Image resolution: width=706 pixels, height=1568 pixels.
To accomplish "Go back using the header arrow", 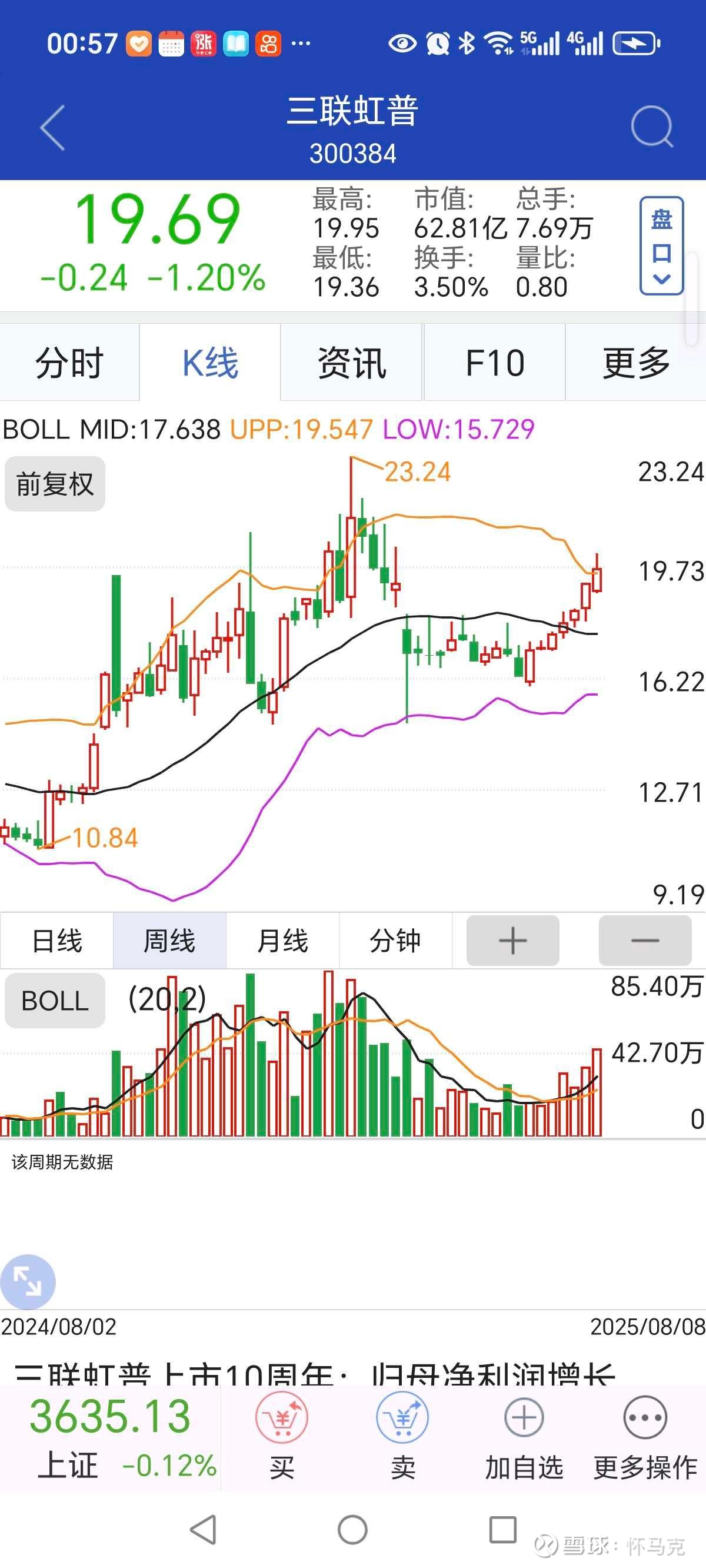I will coord(52,128).
